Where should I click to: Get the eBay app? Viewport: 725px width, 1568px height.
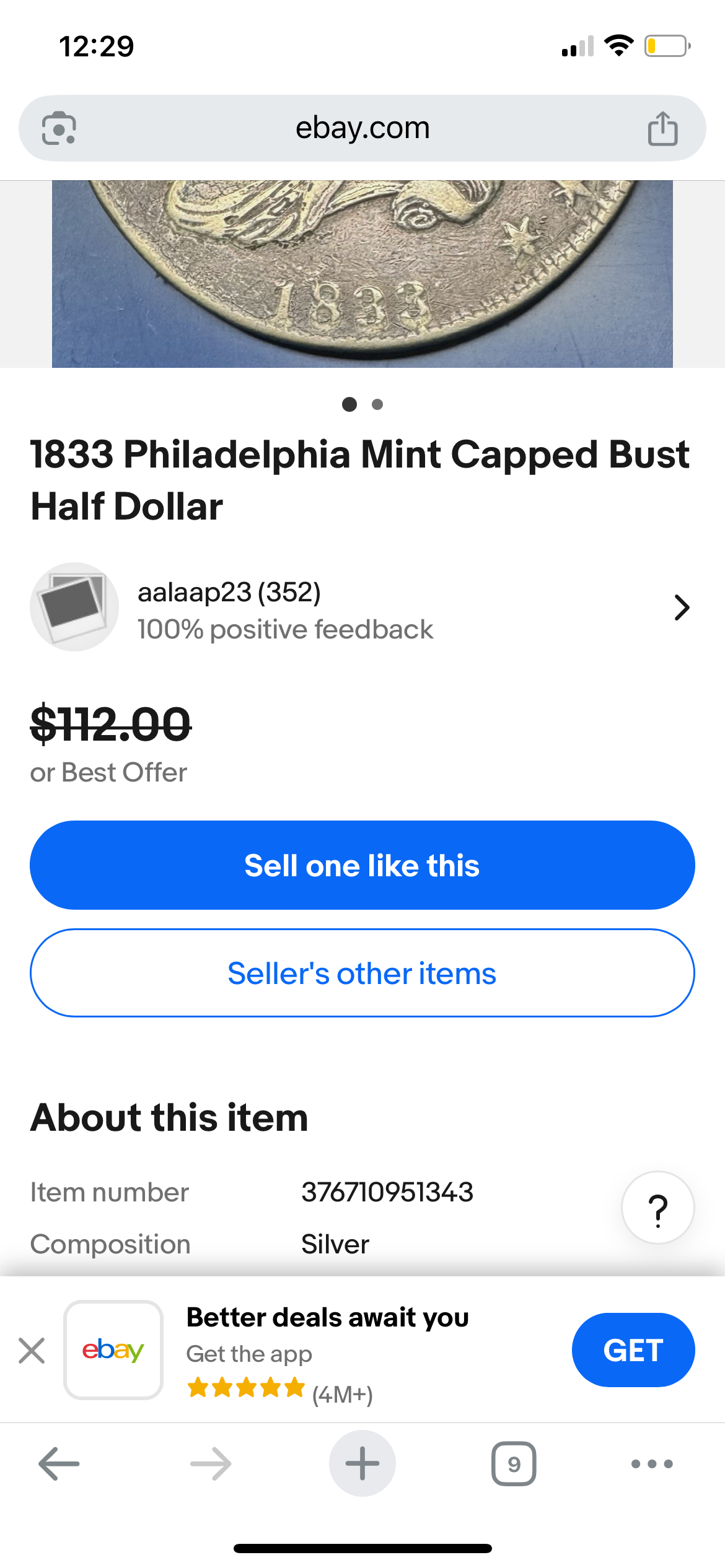tap(633, 1350)
